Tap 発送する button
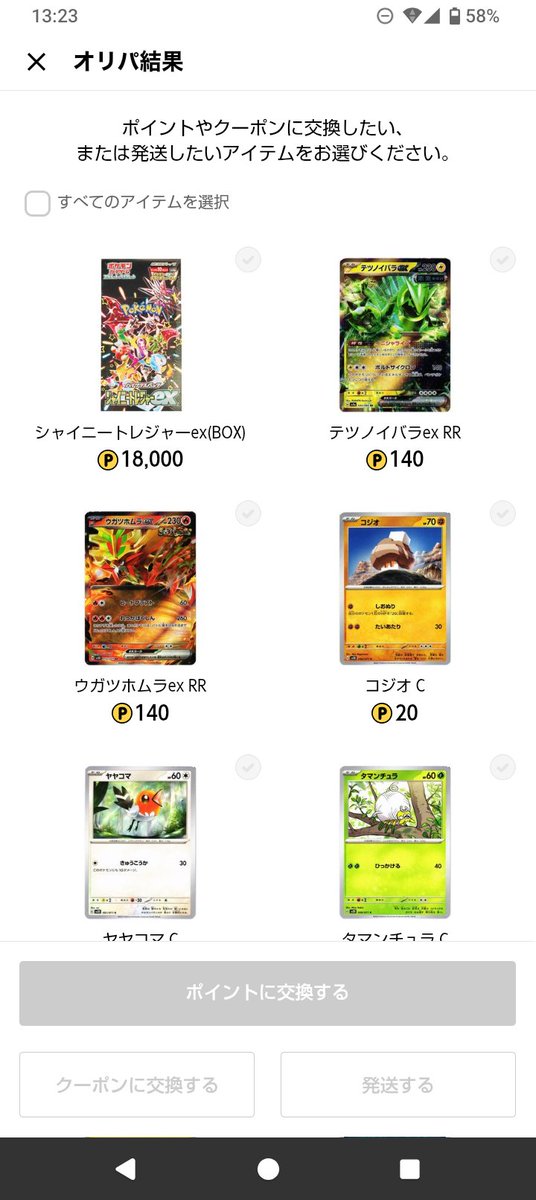The height and width of the screenshot is (1200, 536). pyautogui.click(x=398, y=1085)
